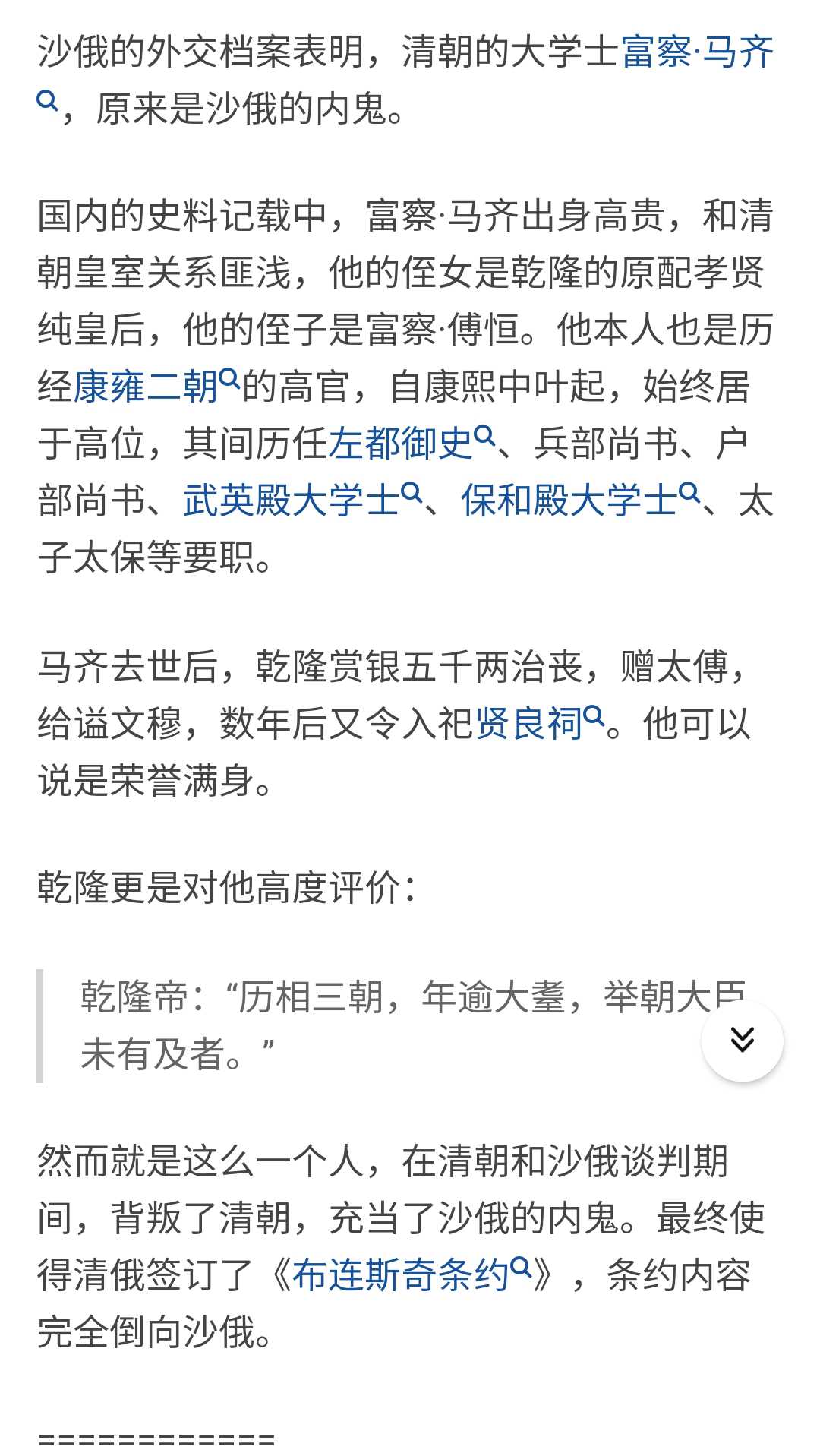Follow the 贤良祠 link
The height and width of the screenshot is (1456, 820).
[x=539, y=723]
